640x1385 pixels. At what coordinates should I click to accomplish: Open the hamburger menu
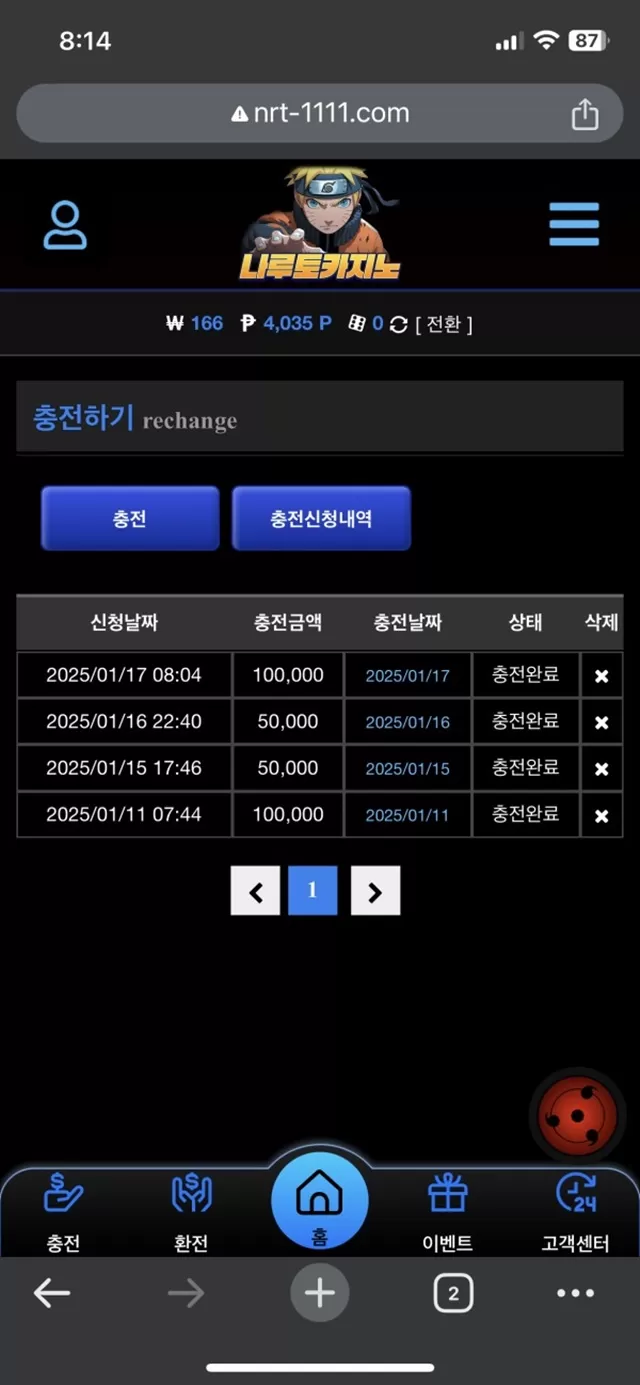pyautogui.click(x=574, y=224)
